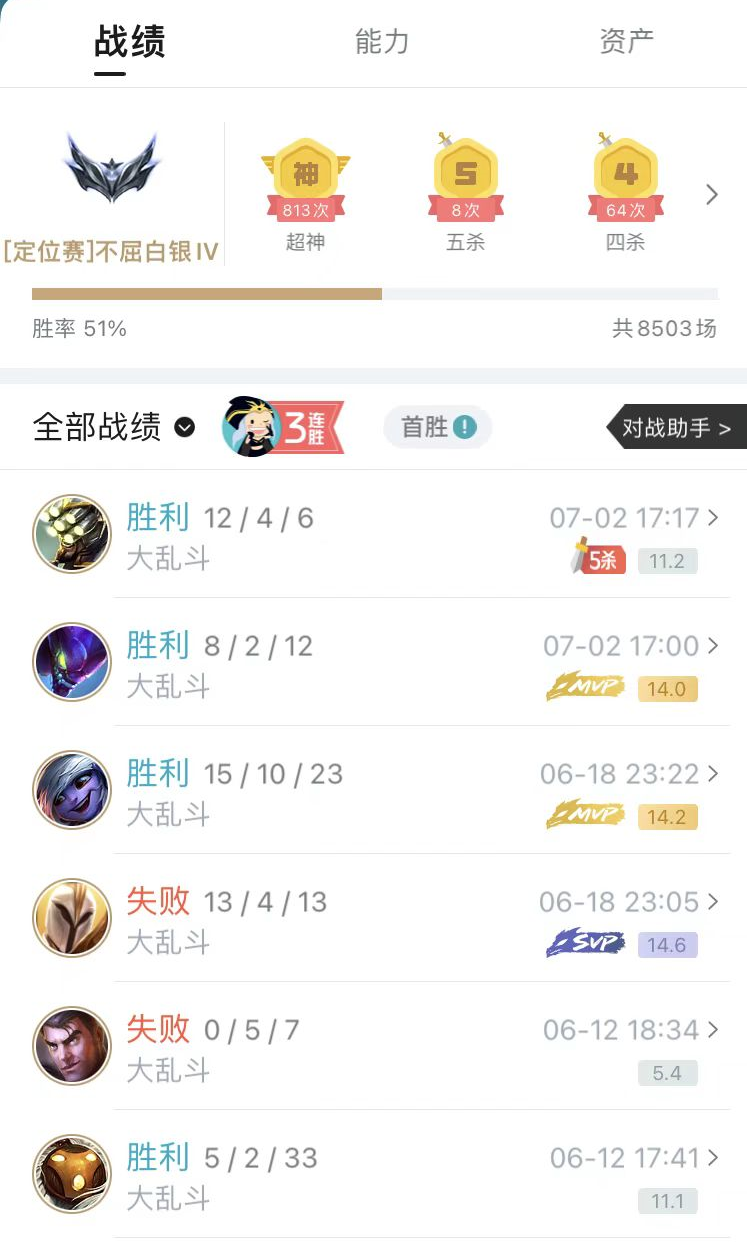Screen dimensions: 747x1249
Task: Expand more achievement badges with the arrow
Action: 711,194
